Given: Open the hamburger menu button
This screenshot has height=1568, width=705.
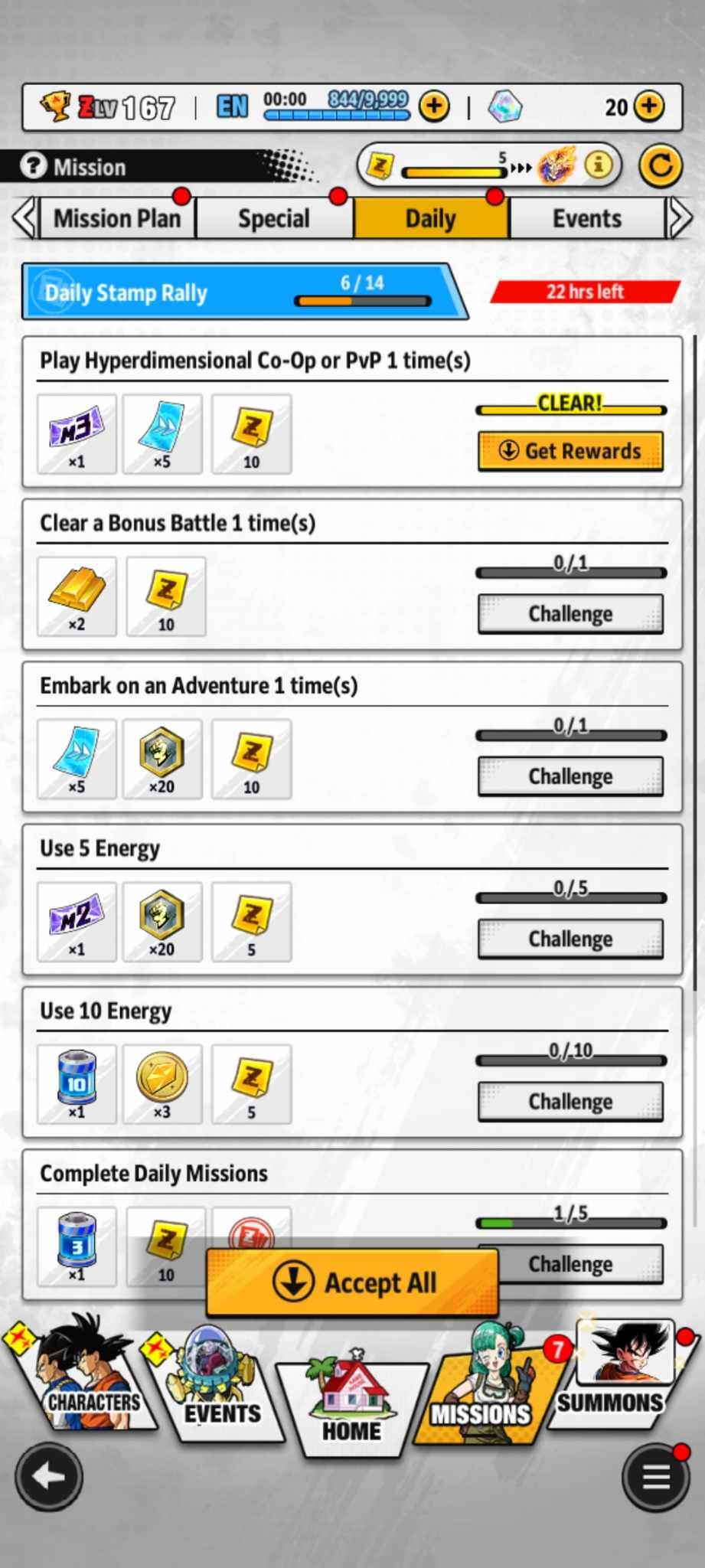Looking at the screenshot, I should pos(656,1477).
